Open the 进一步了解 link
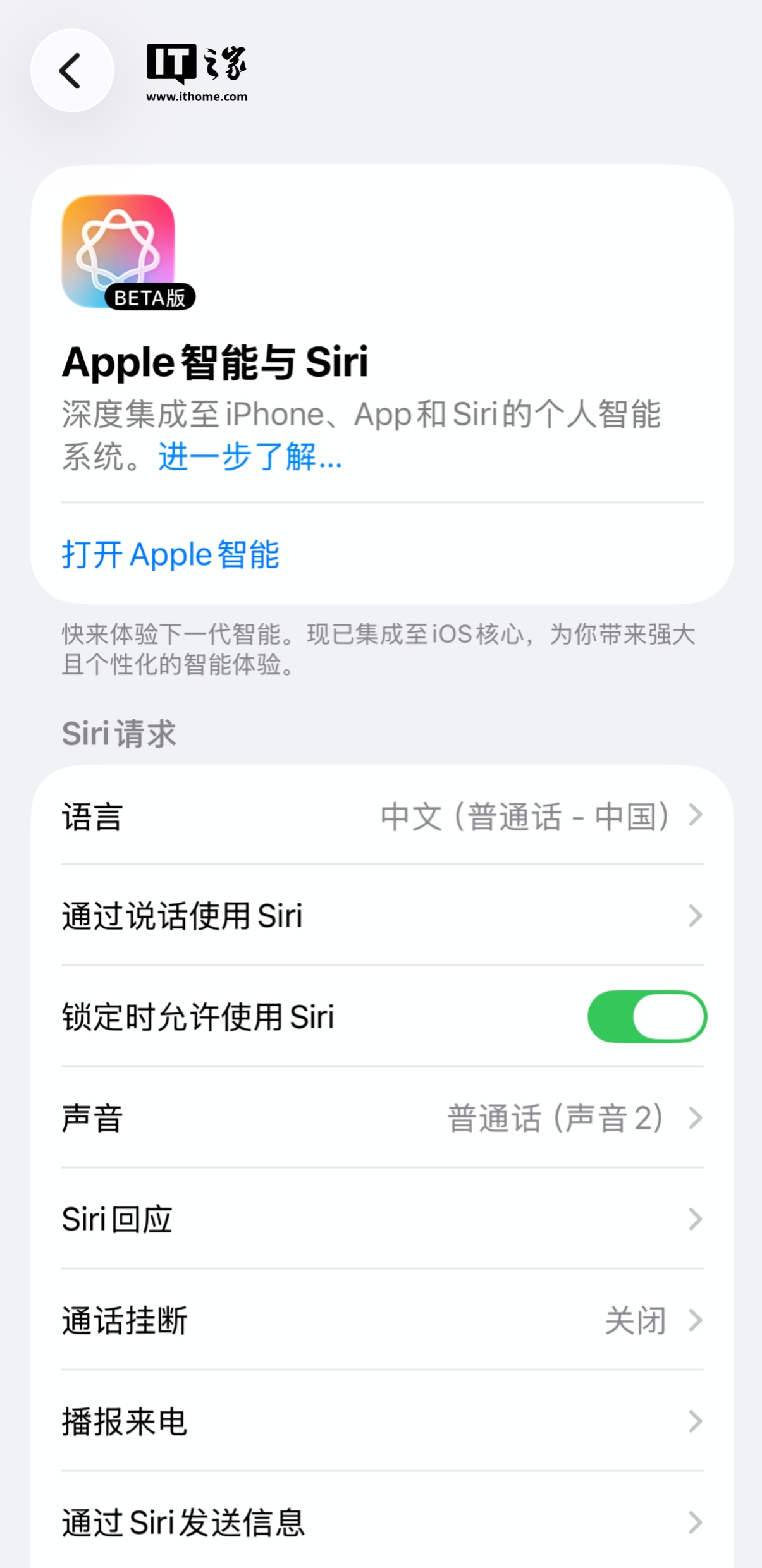Image resolution: width=762 pixels, height=1568 pixels. point(249,461)
